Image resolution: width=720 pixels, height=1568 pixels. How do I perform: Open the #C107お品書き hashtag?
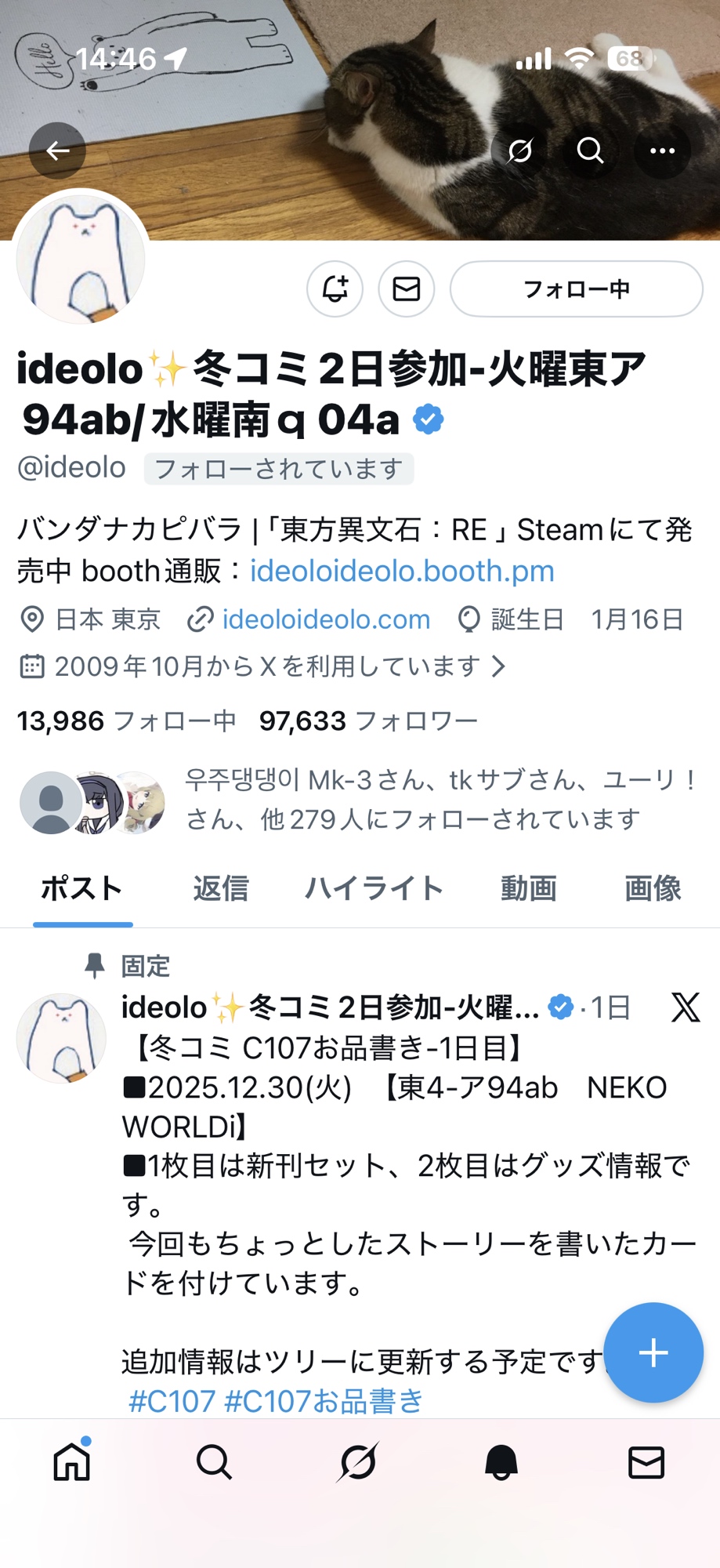(324, 1401)
